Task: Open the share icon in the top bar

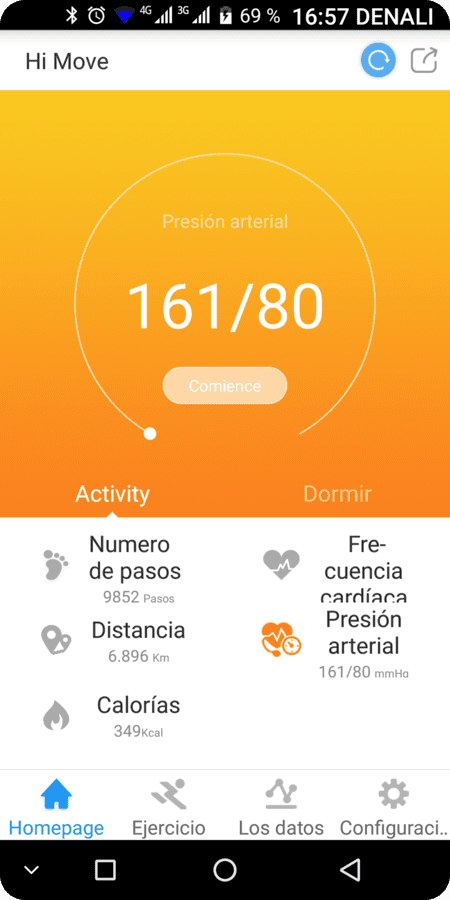Action: (x=424, y=61)
